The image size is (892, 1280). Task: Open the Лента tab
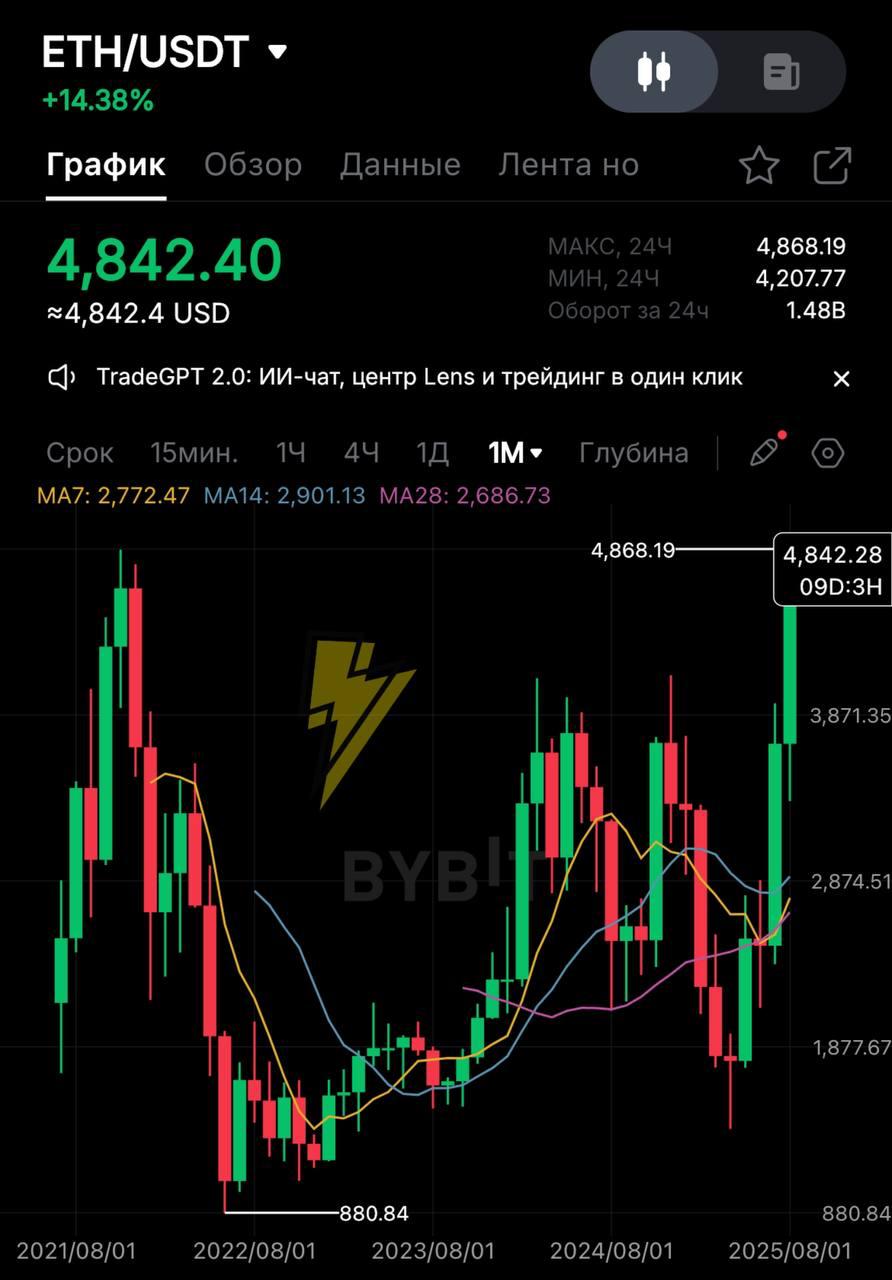(568, 165)
